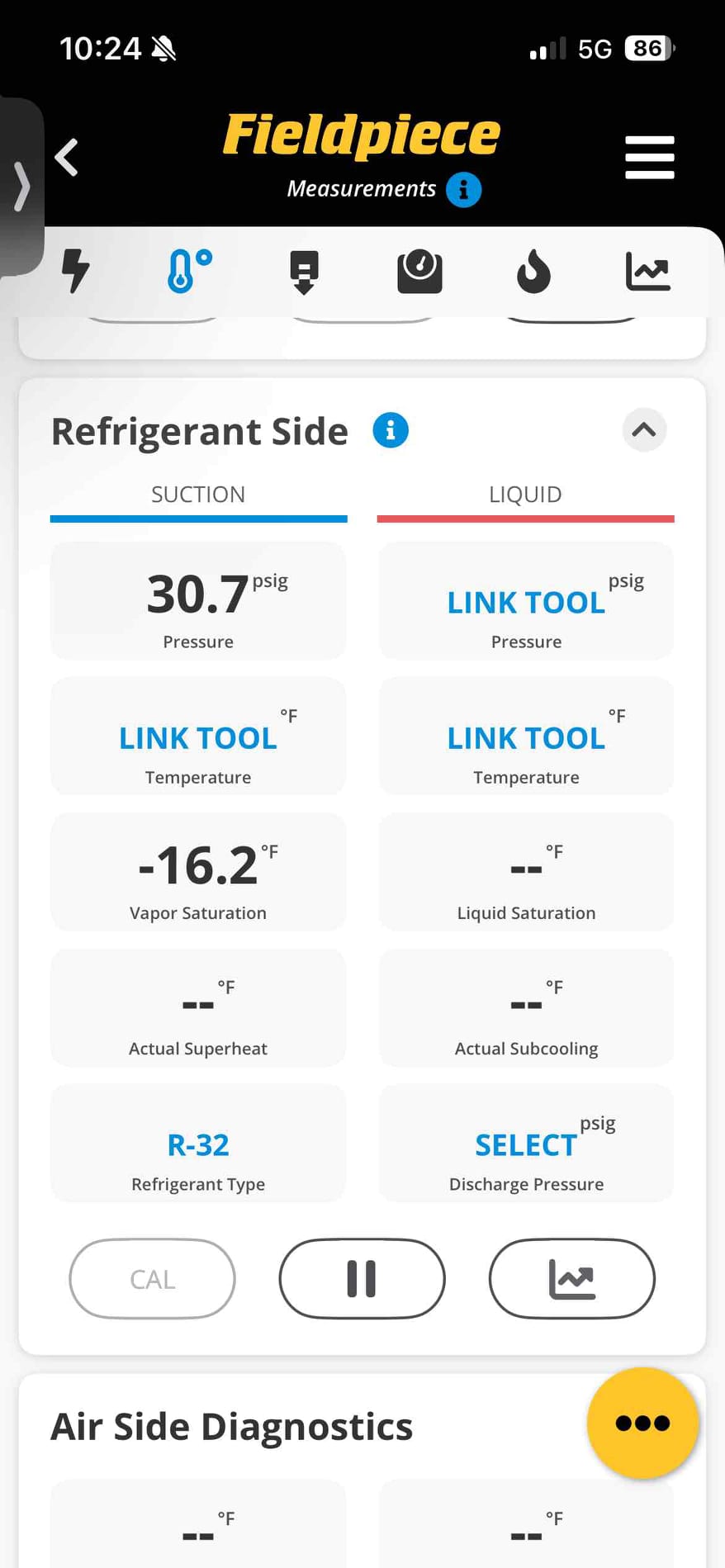Open the arrow-down device tab

(304, 272)
